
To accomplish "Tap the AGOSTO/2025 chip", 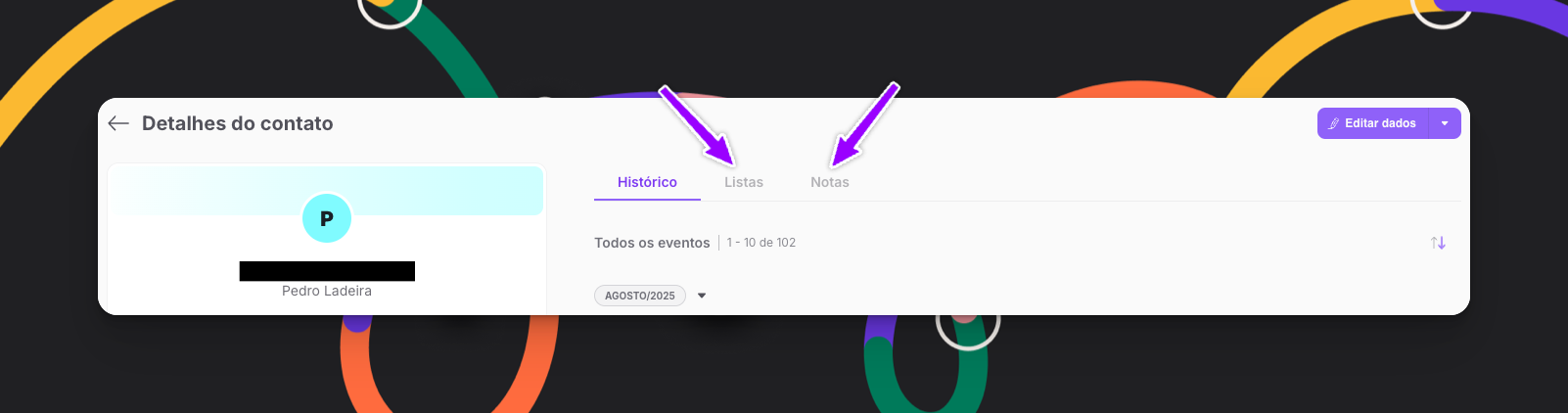I will (x=639, y=296).
